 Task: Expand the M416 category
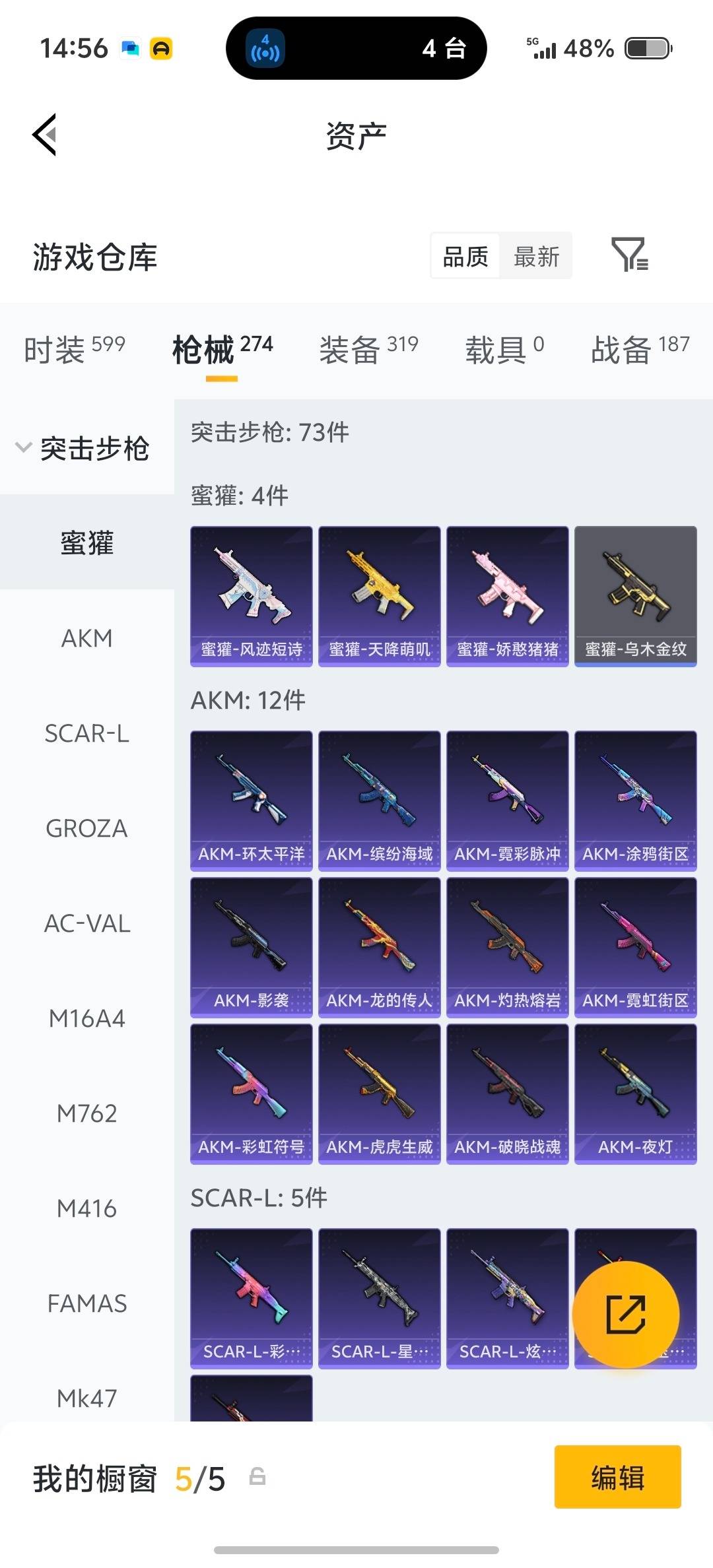(86, 1208)
